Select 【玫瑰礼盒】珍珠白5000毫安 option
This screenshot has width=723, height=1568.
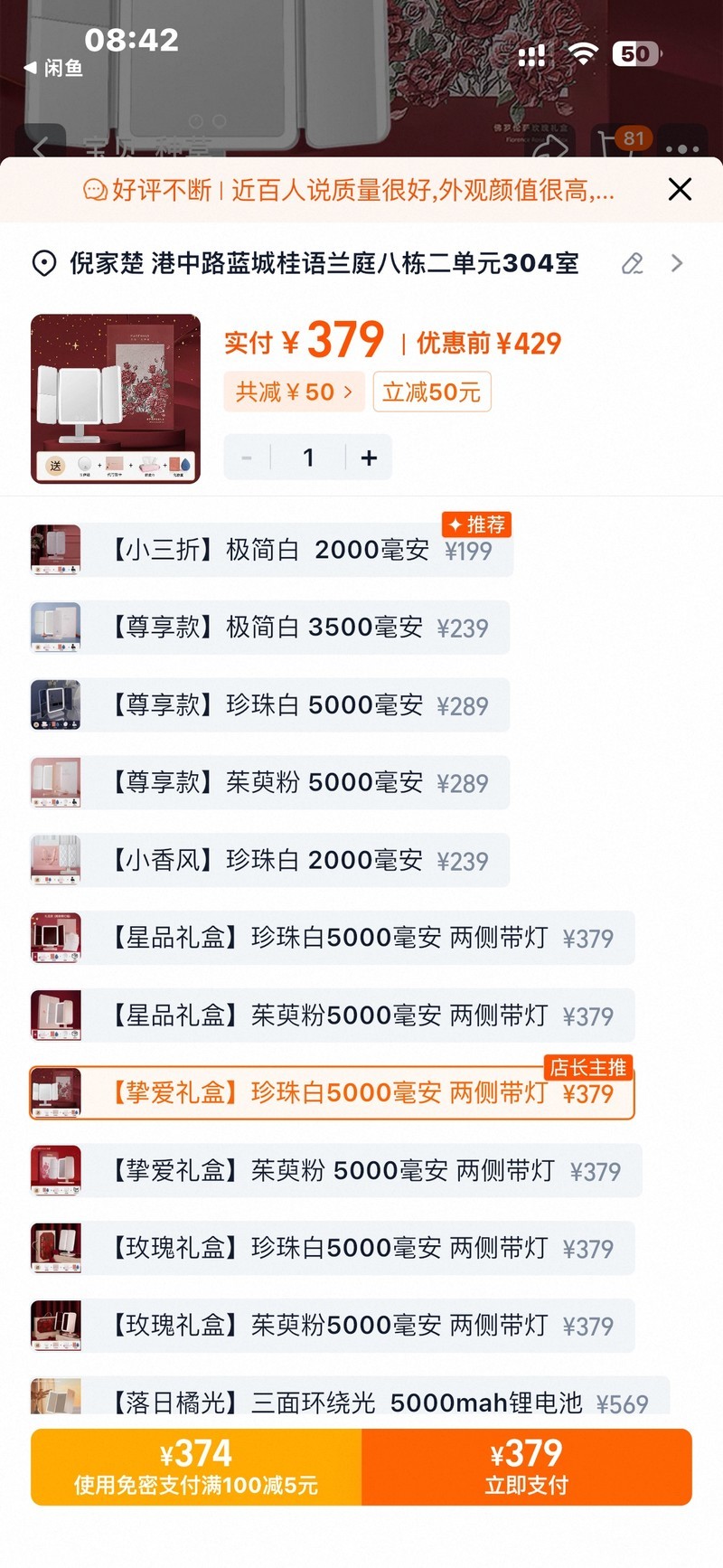pyautogui.click(x=331, y=1249)
